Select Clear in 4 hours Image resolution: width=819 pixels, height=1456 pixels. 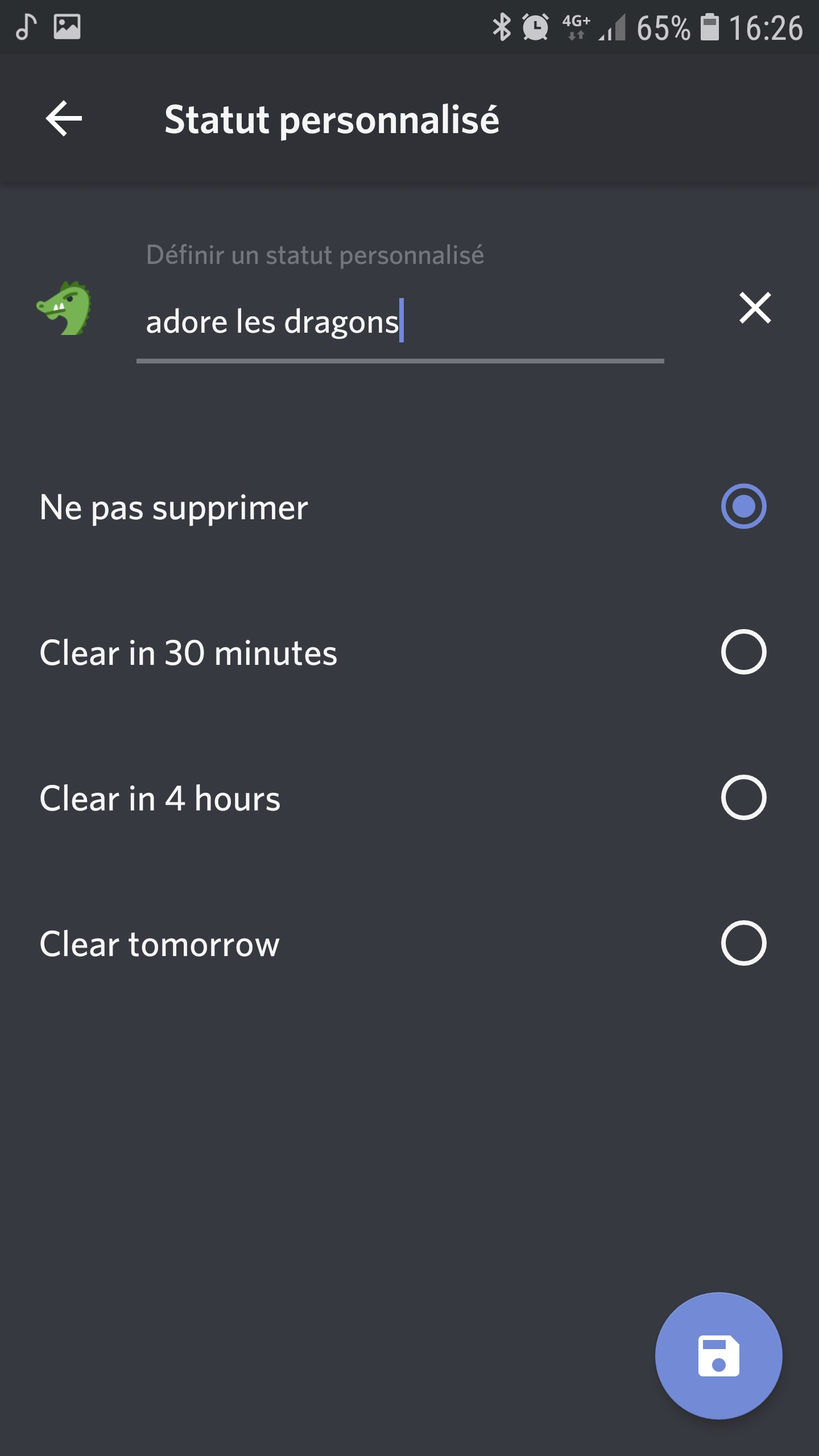743,797
